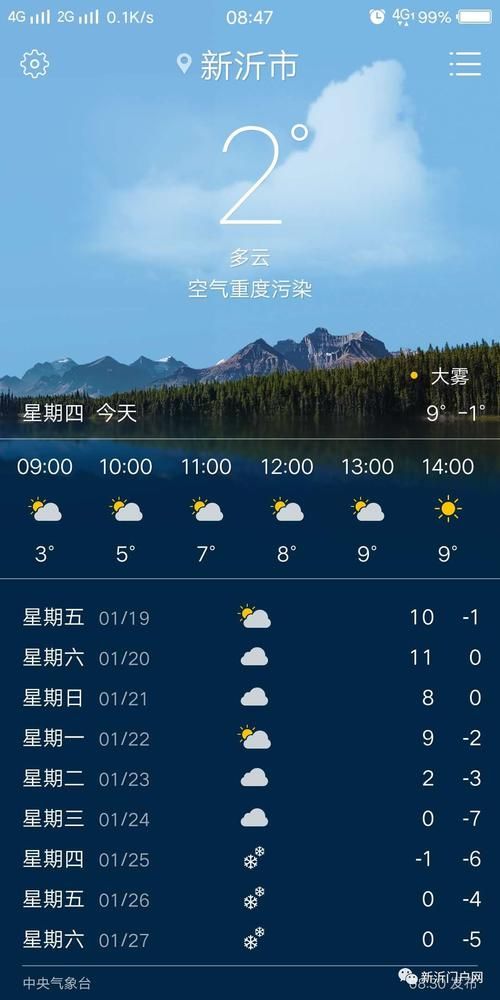
Task: Open the city list menu icon
Action: click(x=465, y=63)
